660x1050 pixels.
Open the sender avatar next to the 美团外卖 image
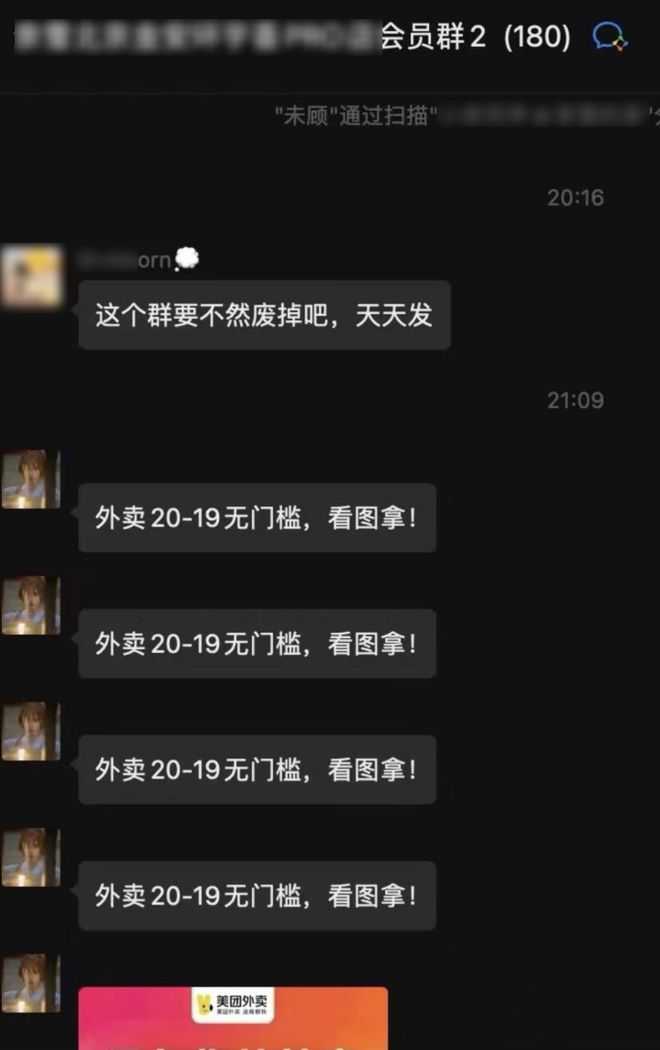[31, 984]
